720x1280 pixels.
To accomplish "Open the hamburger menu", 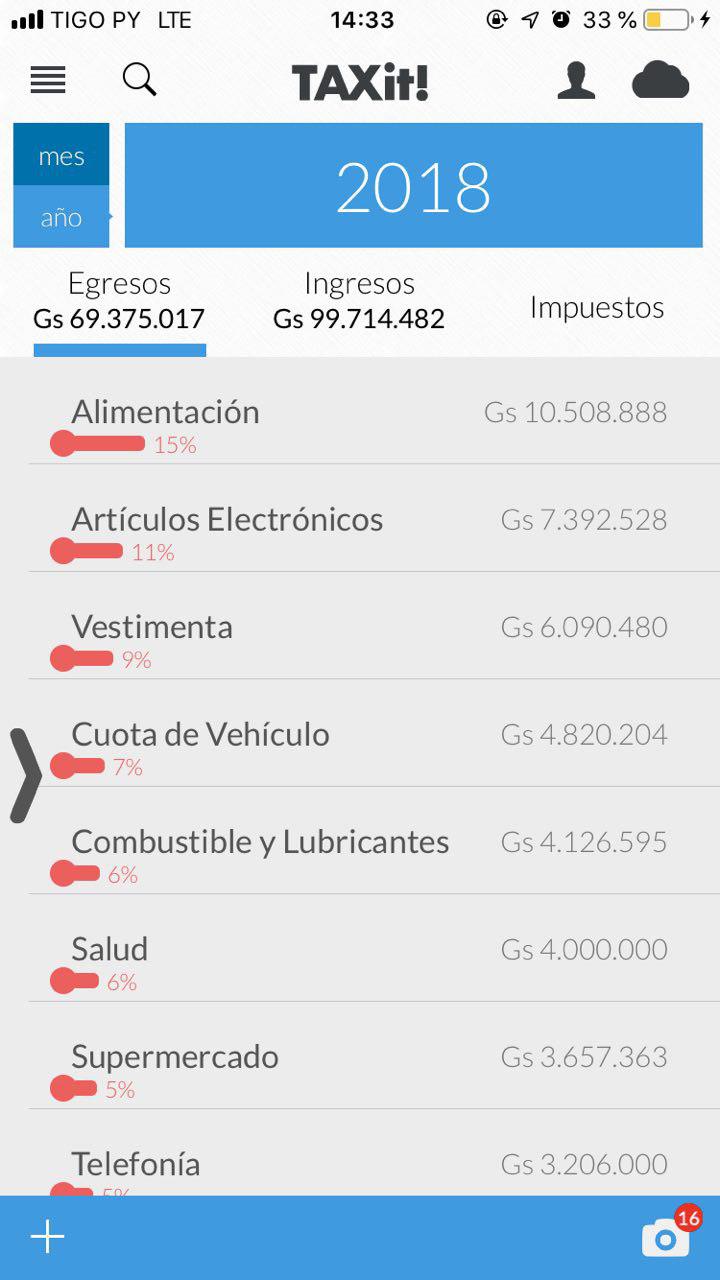I will click(x=48, y=80).
